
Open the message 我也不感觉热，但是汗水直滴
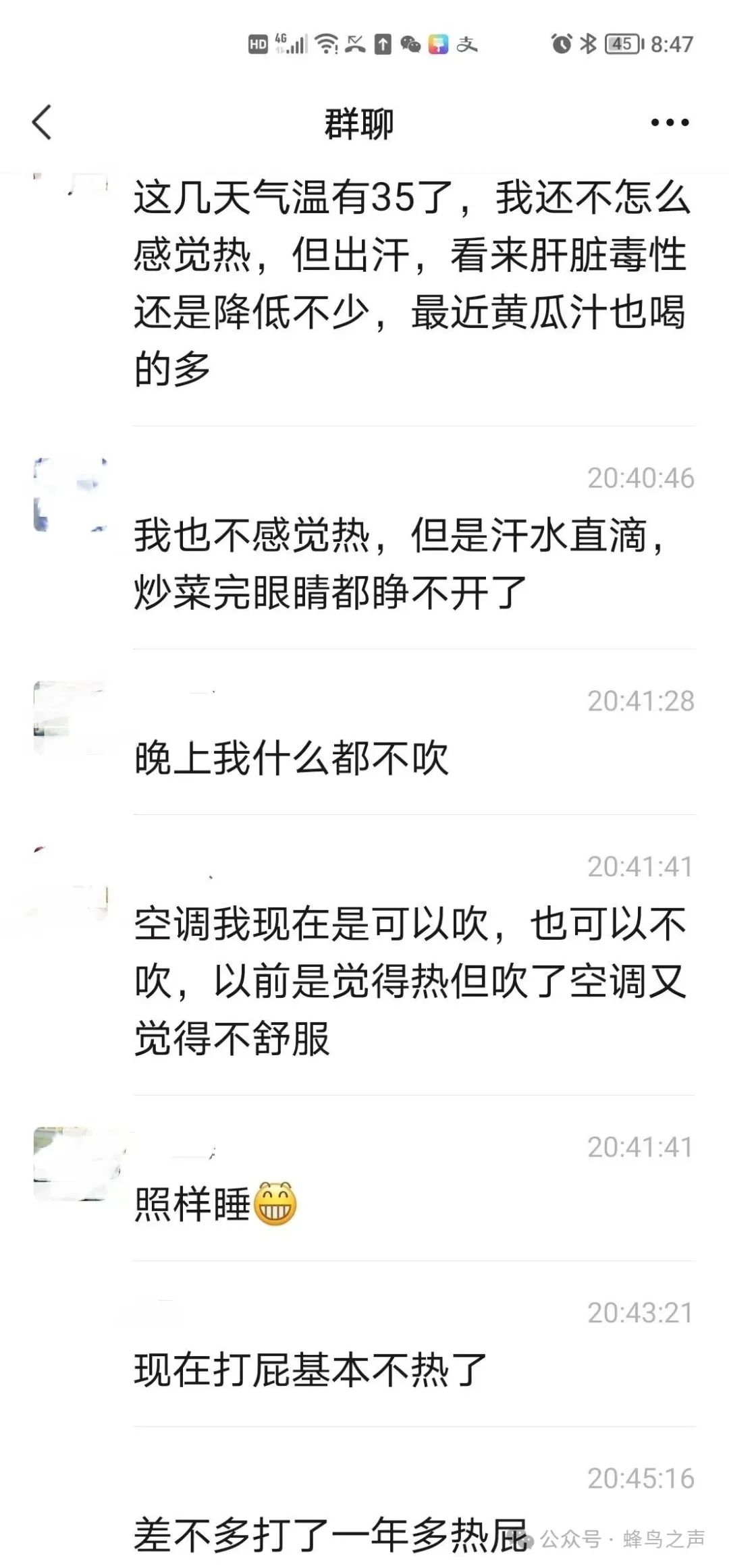pos(402,564)
